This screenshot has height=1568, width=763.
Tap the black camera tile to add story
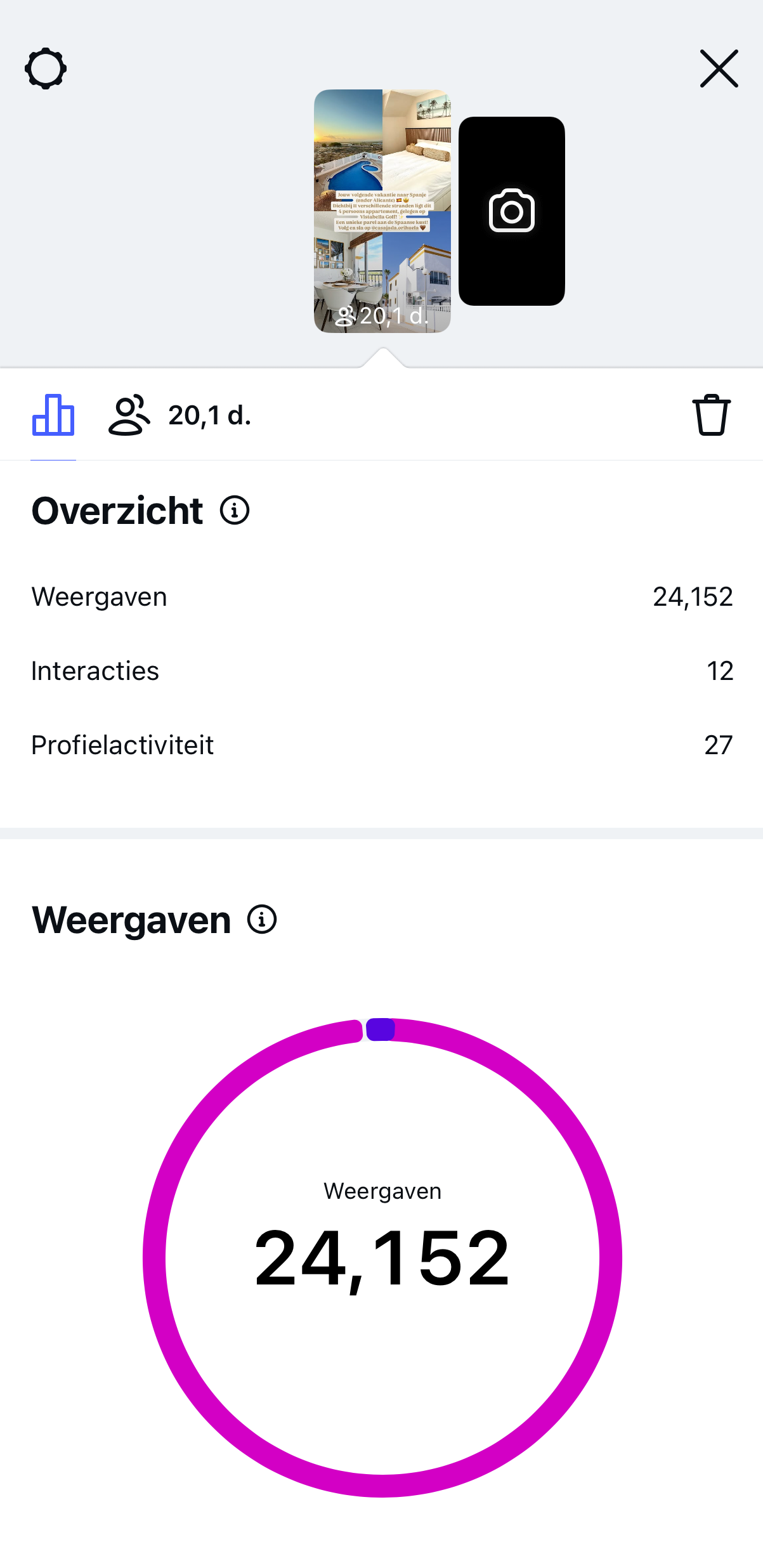point(511,211)
